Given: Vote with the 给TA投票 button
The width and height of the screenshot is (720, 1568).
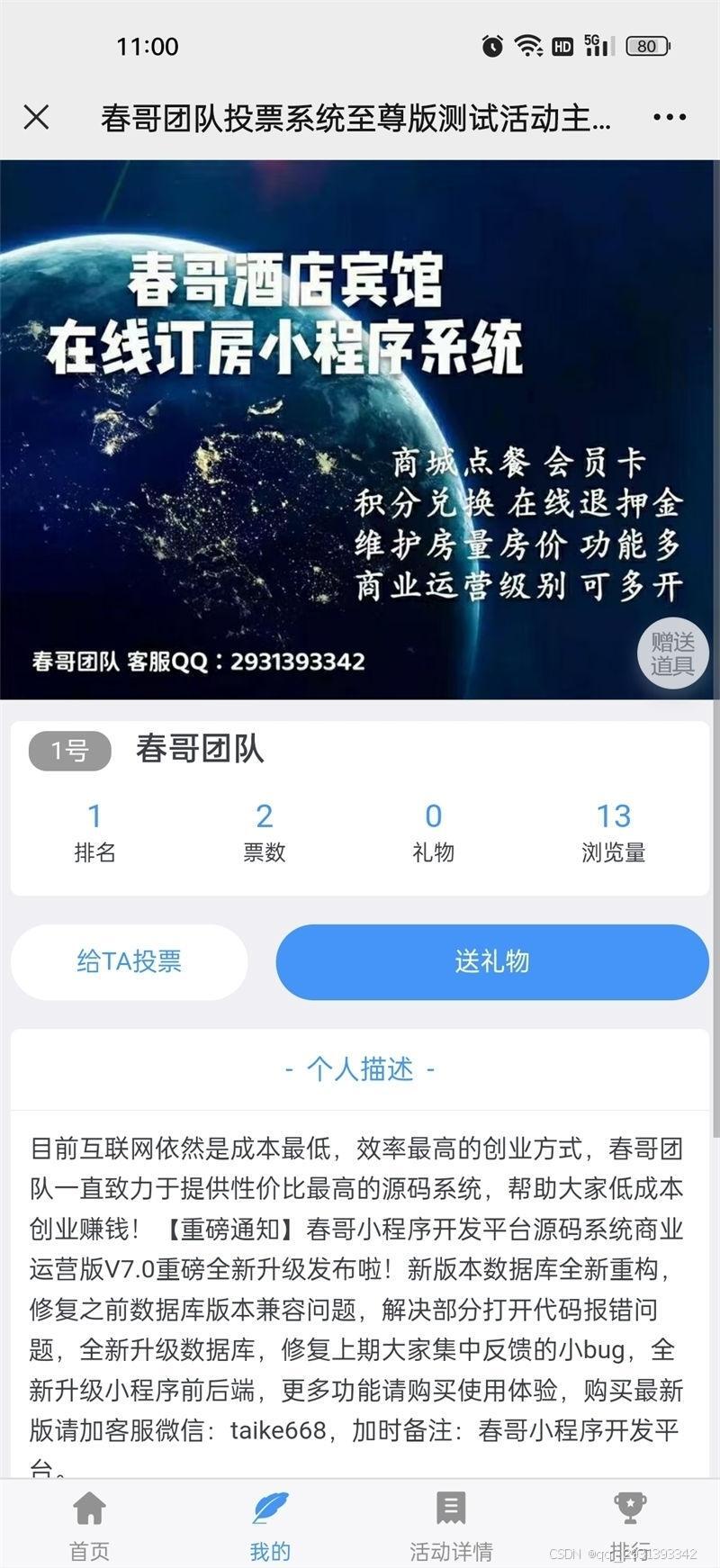Looking at the screenshot, I should point(129,961).
